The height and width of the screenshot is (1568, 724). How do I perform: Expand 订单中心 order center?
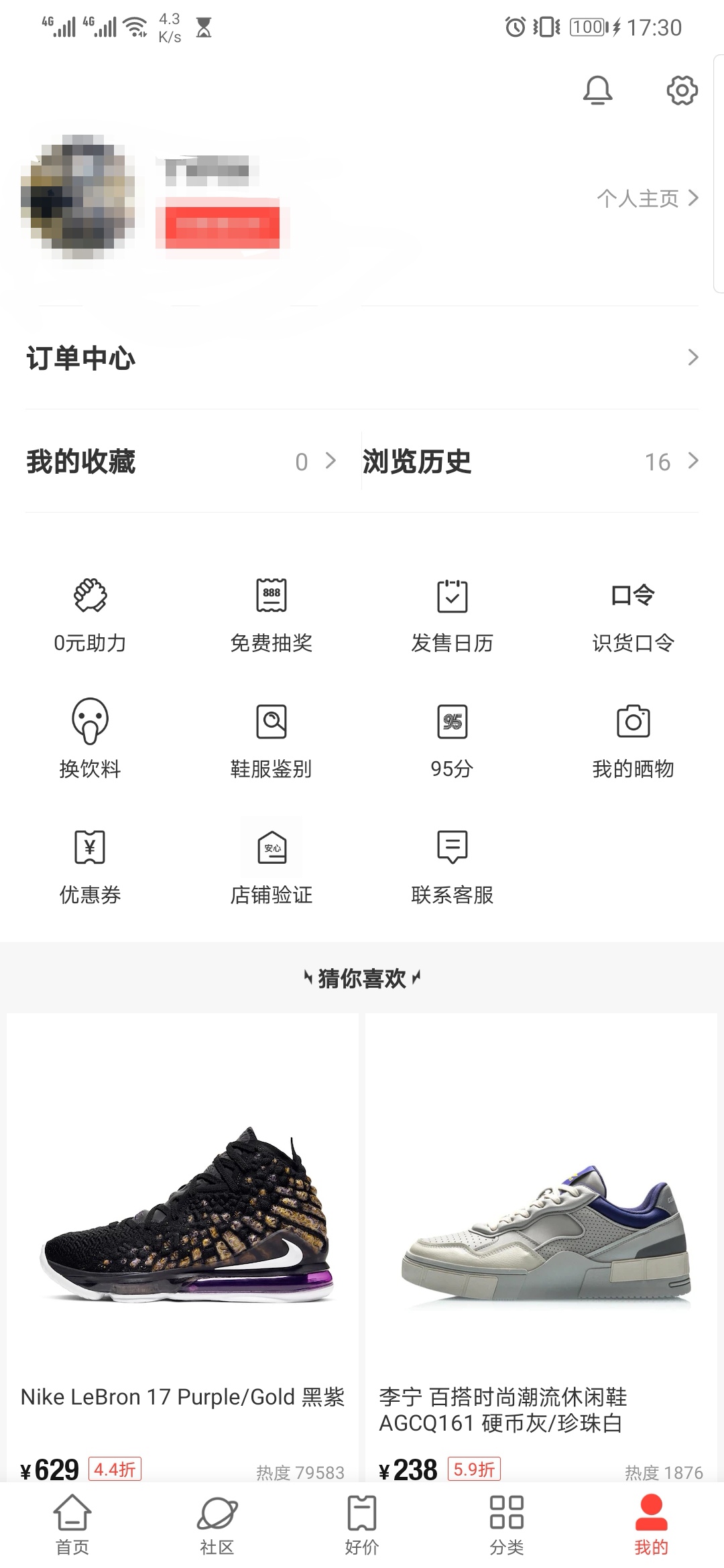(x=362, y=357)
